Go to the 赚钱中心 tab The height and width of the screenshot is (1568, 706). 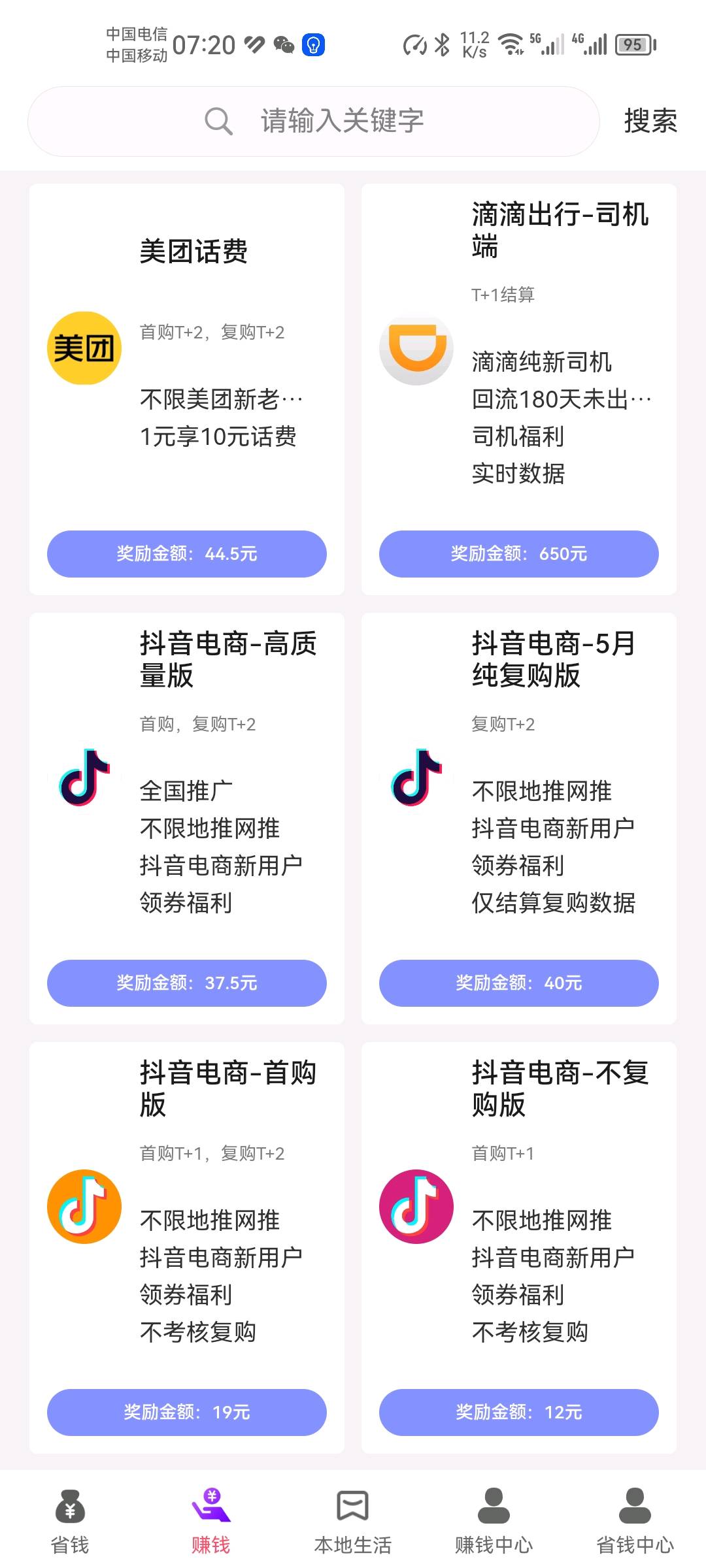(x=494, y=1521)
